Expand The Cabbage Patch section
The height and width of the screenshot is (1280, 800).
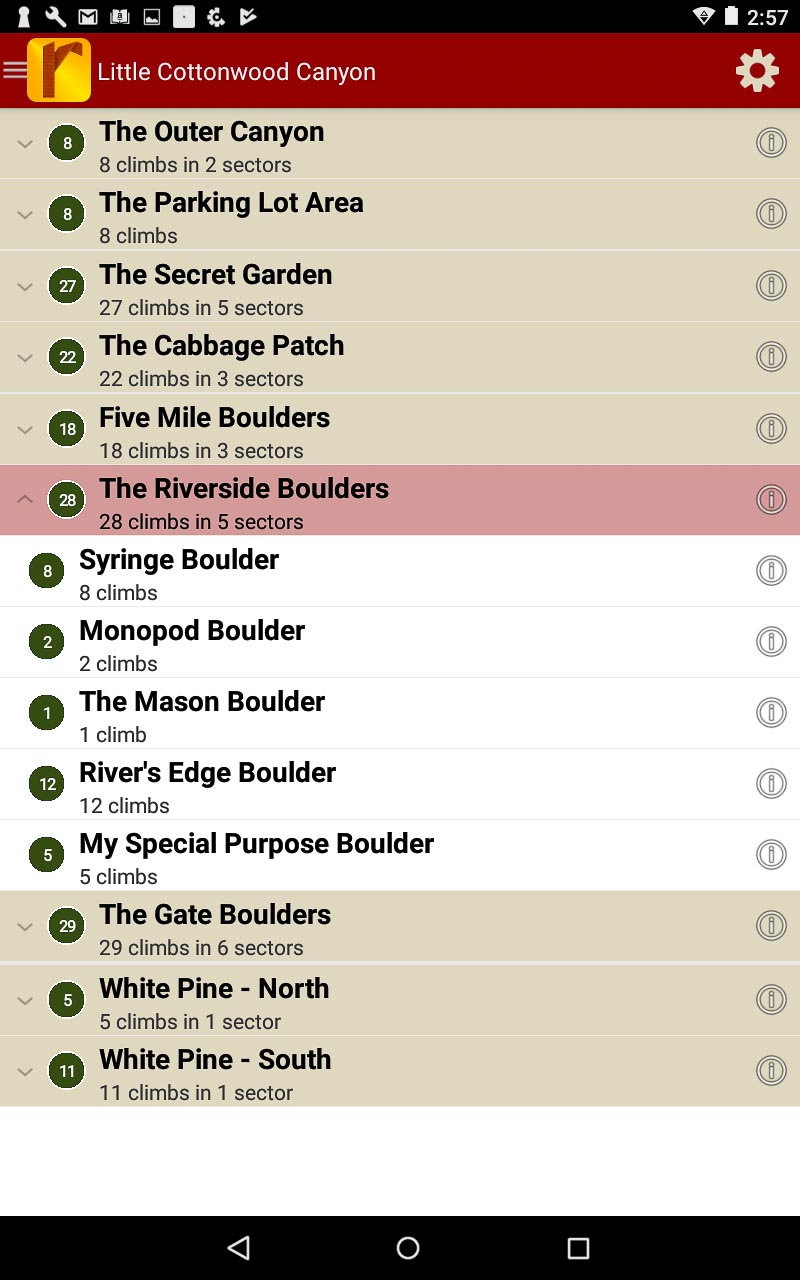coord(25,357)
